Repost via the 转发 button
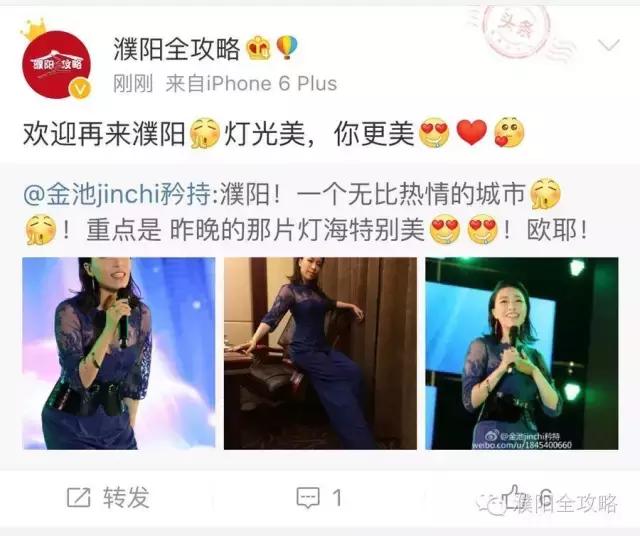This screenshot has width=640, height=536. (x=107, y=496)
